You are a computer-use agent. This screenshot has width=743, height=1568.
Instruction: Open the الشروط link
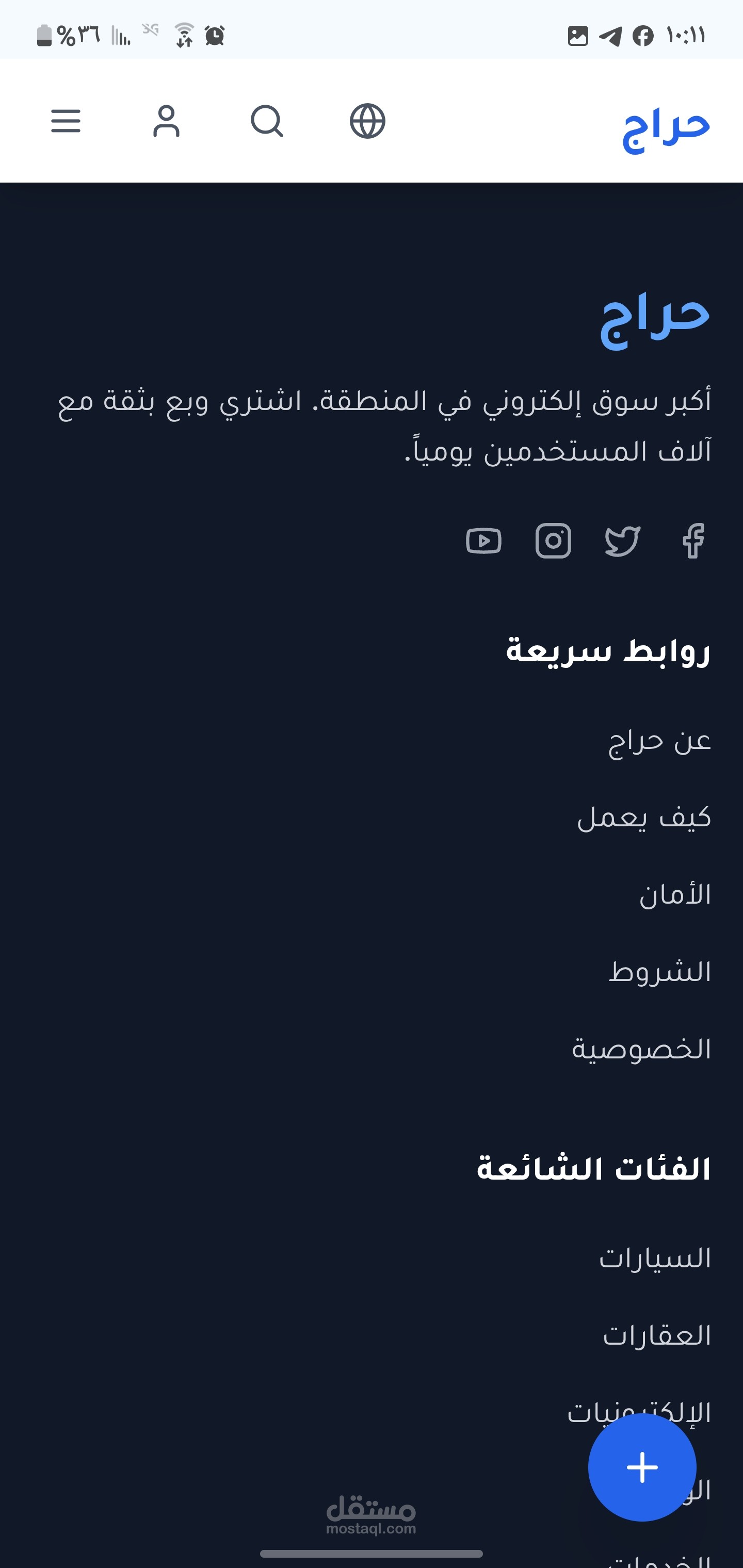click(659, 972)
